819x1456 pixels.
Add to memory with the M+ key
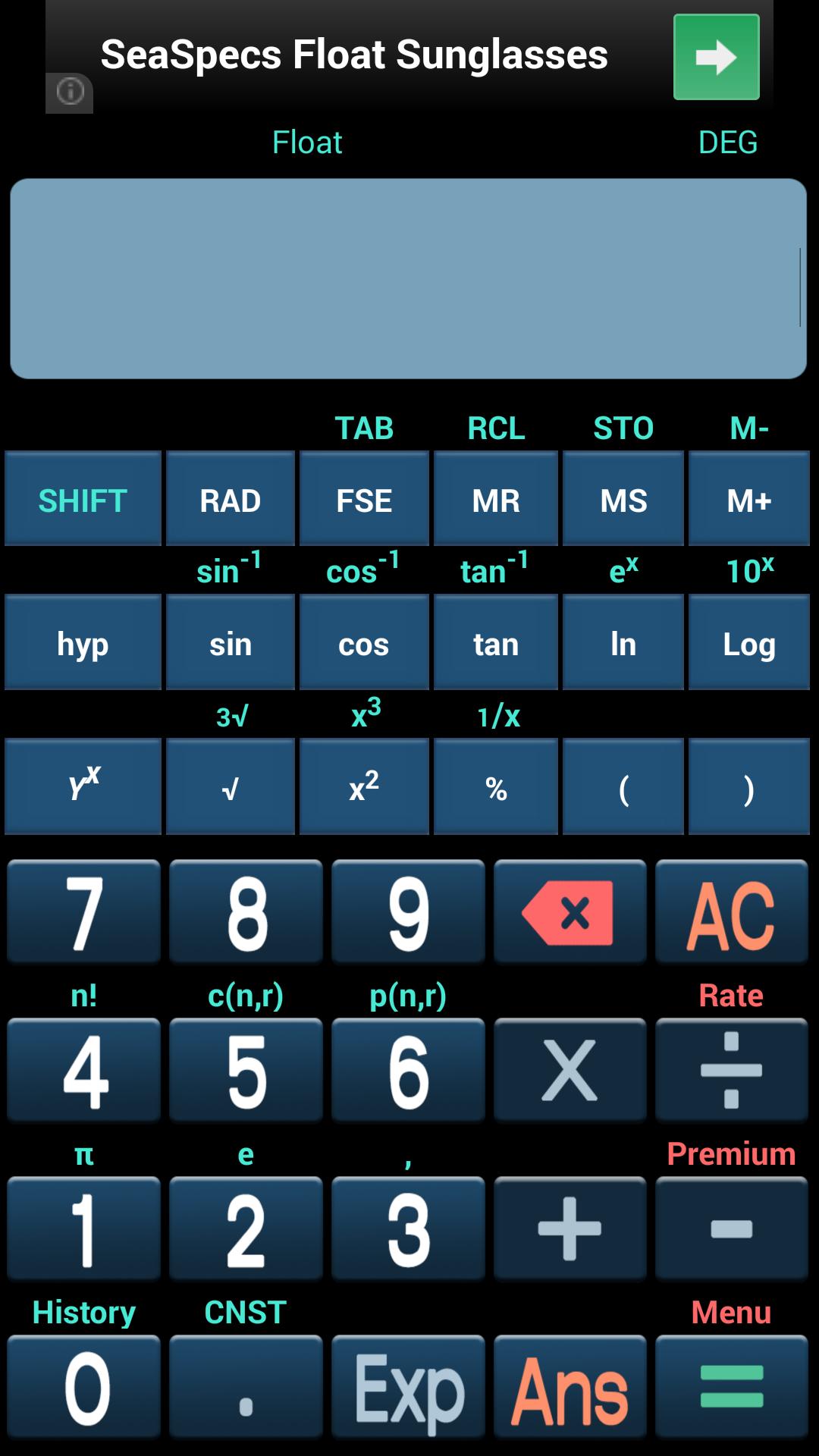point(749,498)
